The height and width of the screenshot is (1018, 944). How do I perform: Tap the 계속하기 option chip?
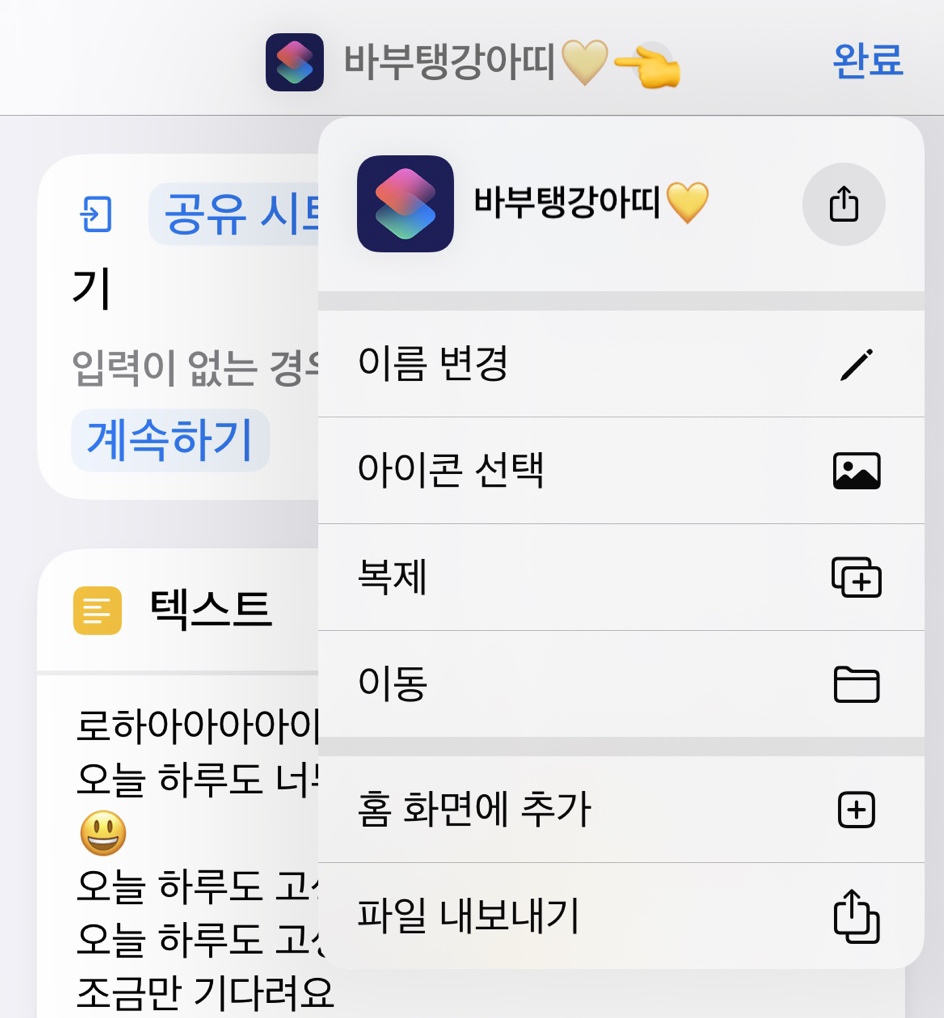click(170, 440)
